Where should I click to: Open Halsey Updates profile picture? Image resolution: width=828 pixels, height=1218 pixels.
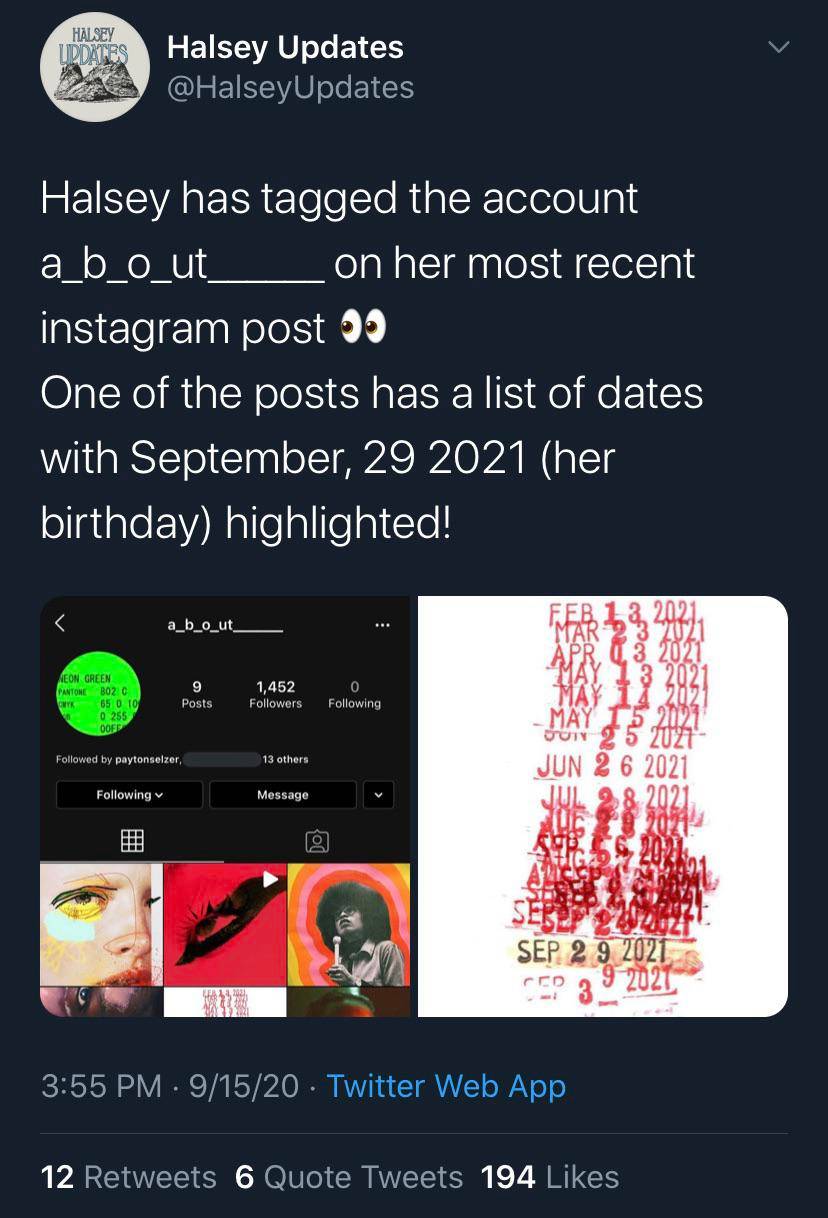(x=95, y=67)
